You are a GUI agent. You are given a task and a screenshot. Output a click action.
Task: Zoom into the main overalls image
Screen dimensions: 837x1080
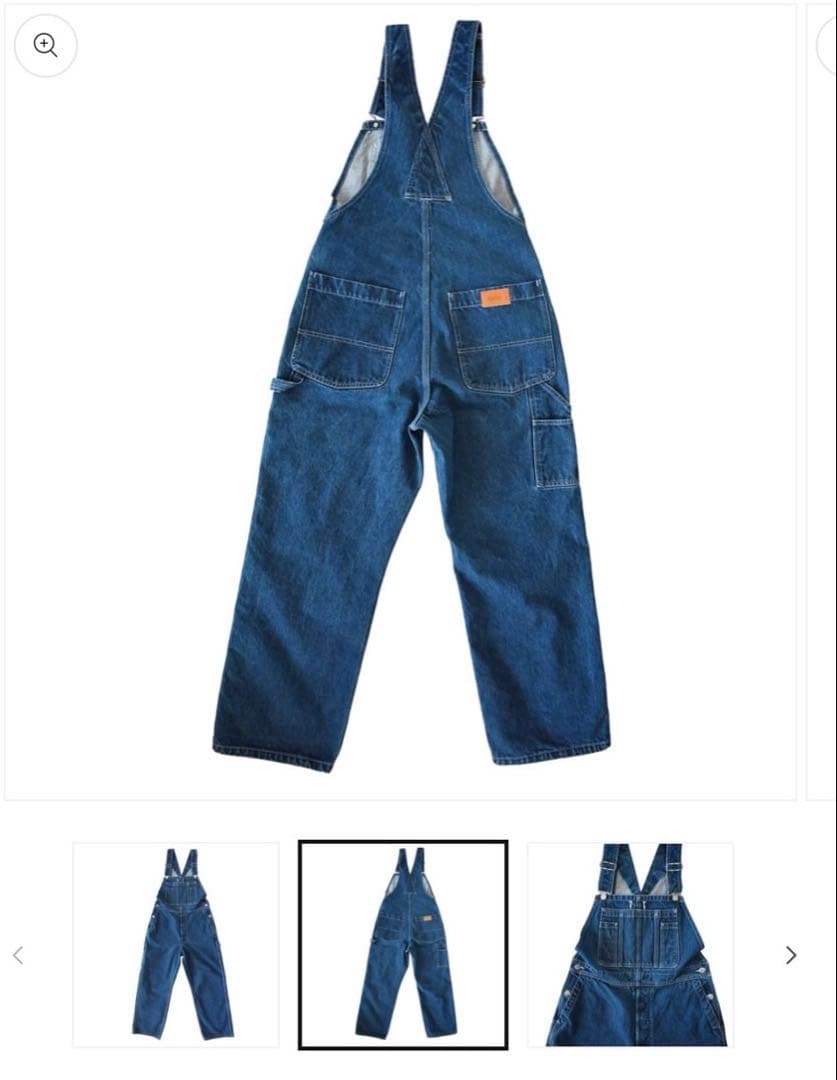(x=45, y=45)
